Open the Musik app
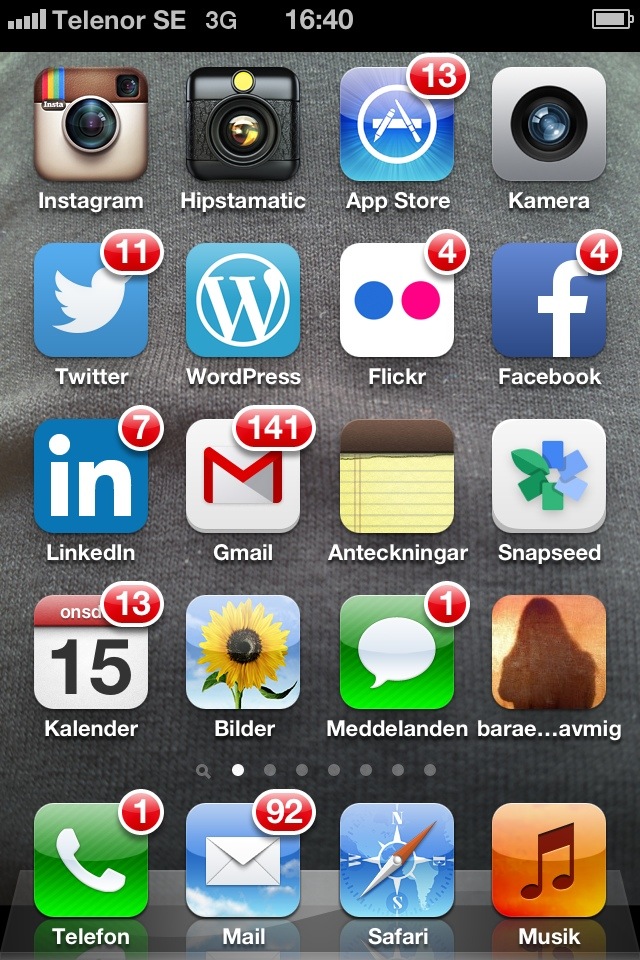This screenshot has height=960, width=640. coord(549,860)
